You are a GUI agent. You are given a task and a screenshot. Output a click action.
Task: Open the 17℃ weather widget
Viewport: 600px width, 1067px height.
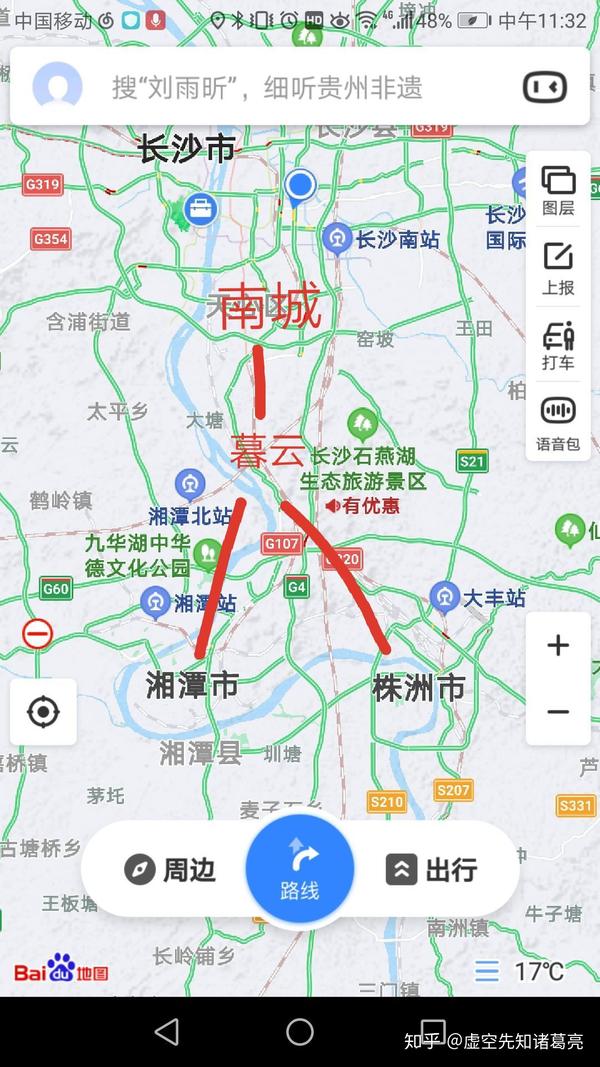(x=520, y=971)
